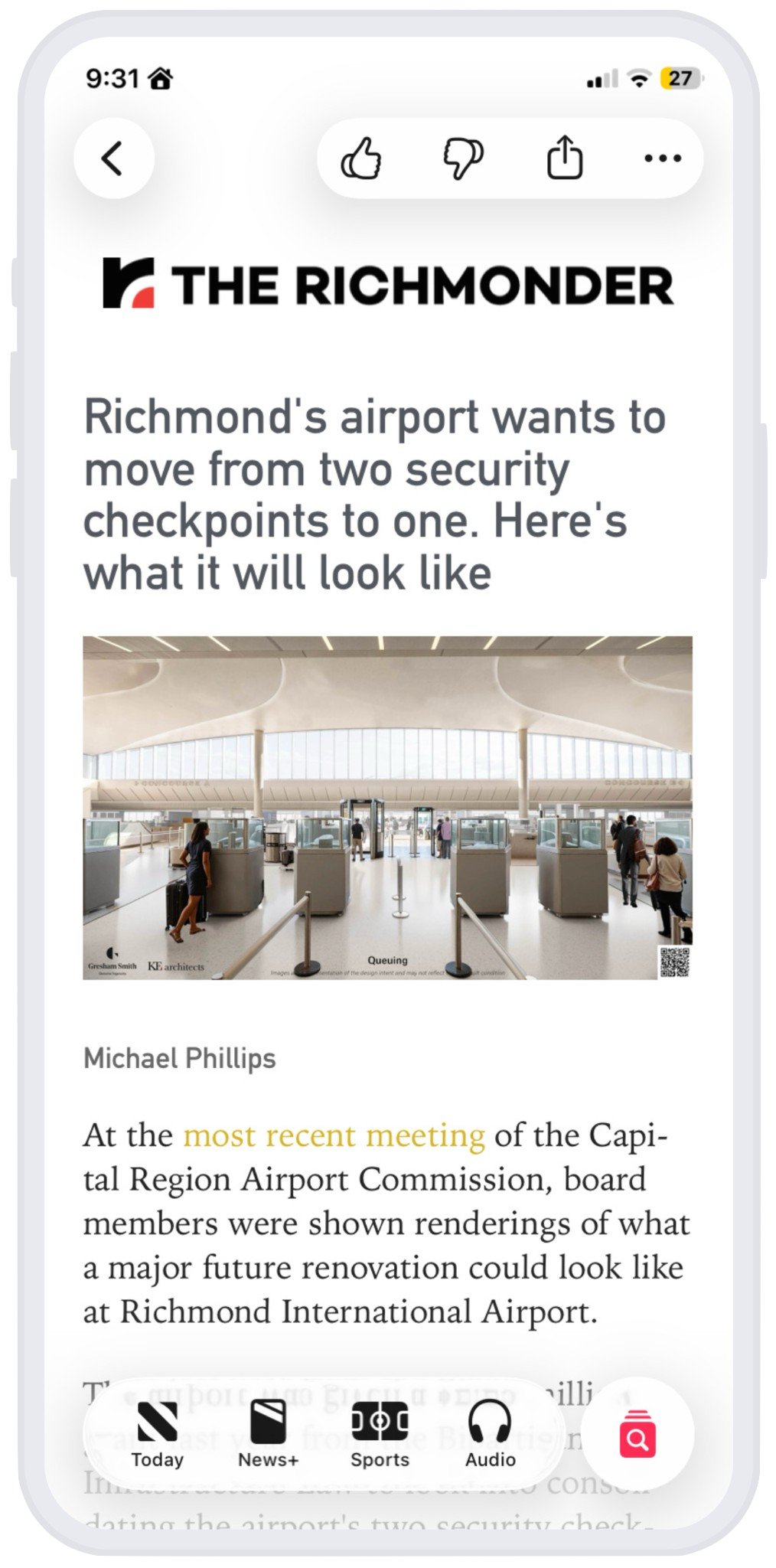The width and height of the screenshot is (776, 1568).
Task: Open the 'most recent meeting' link
Action: [x=334, y=1135]
